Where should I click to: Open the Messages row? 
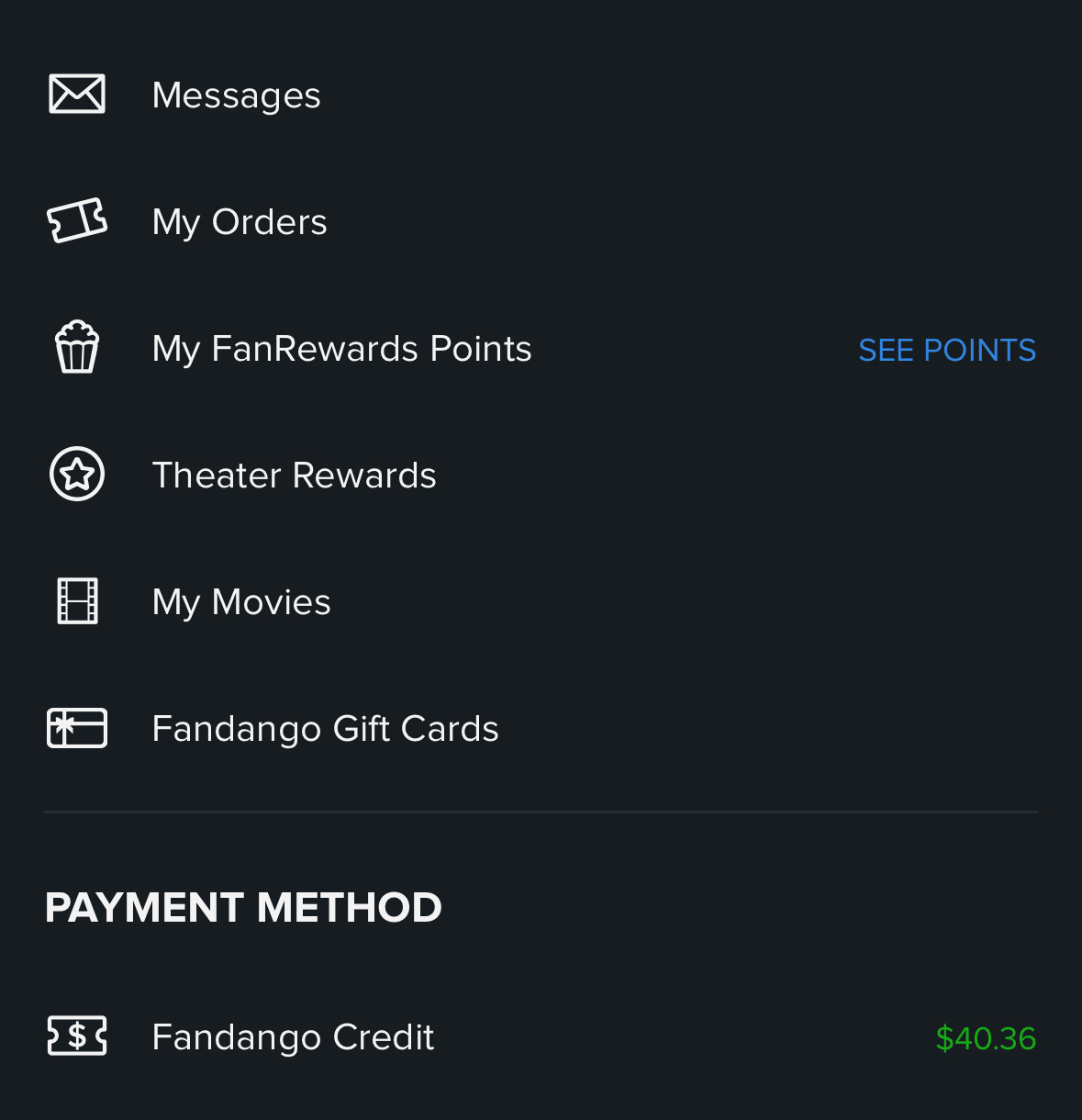236,95
